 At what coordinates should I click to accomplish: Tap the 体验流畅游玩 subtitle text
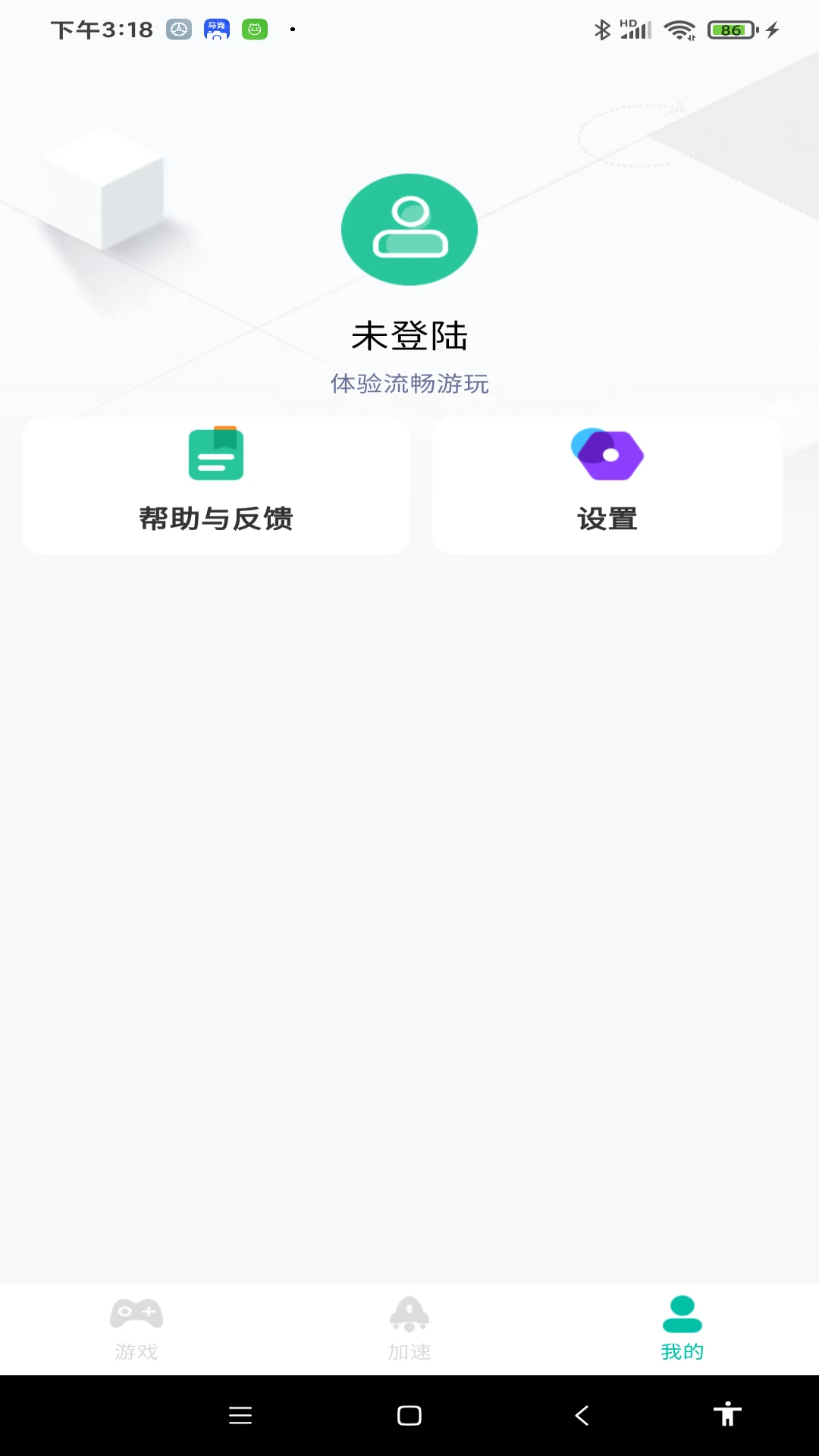coord(409,384)
